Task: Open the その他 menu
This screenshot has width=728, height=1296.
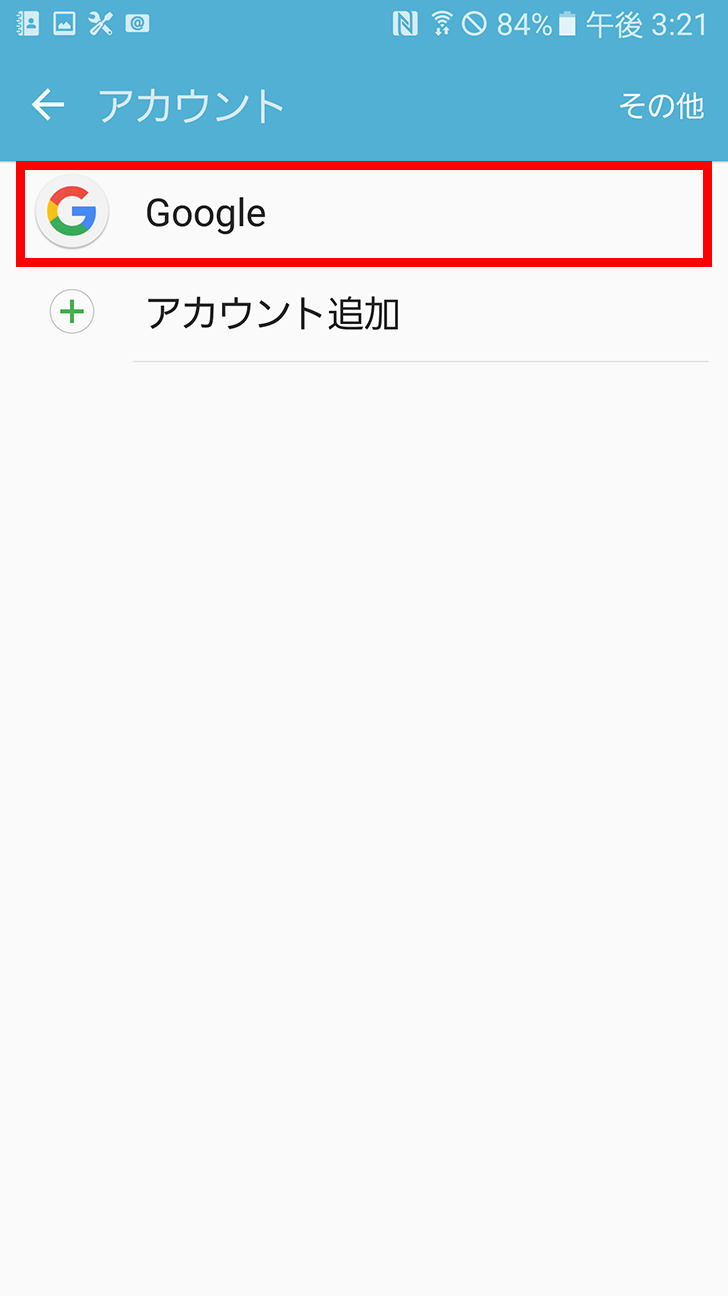Action: pos(661,105)
